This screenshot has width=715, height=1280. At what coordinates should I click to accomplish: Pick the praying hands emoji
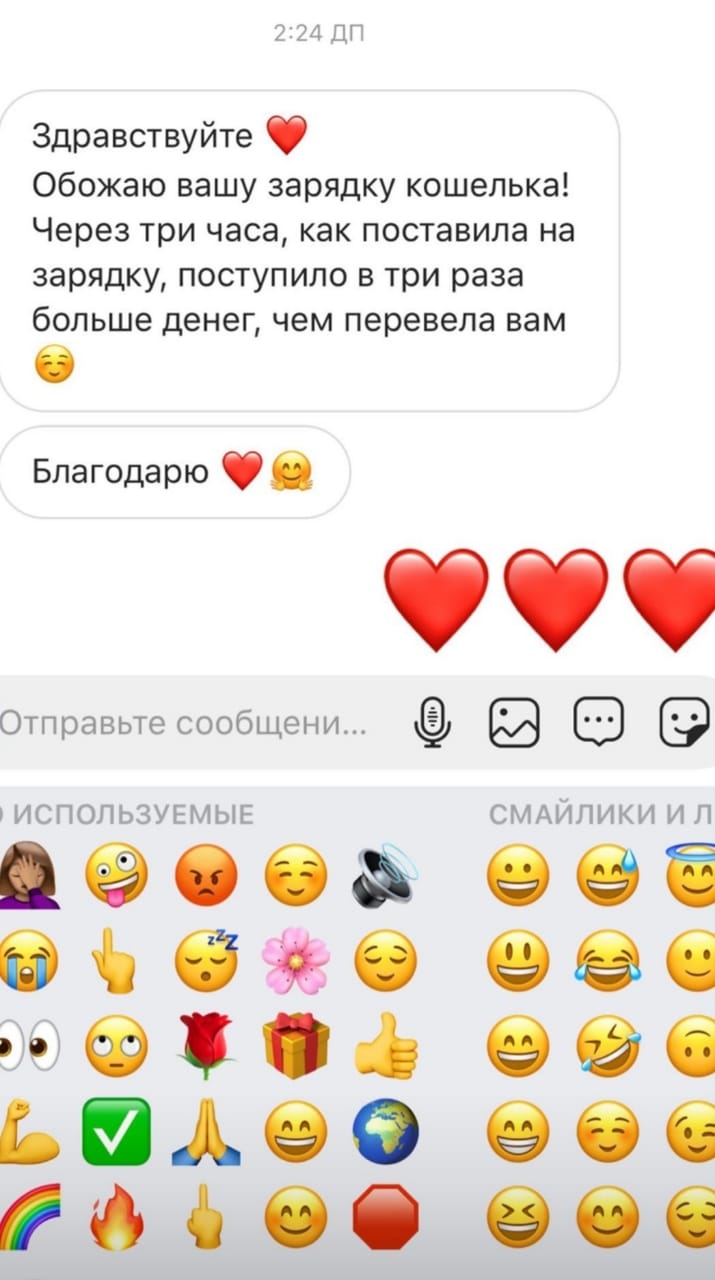point(206,1131)
